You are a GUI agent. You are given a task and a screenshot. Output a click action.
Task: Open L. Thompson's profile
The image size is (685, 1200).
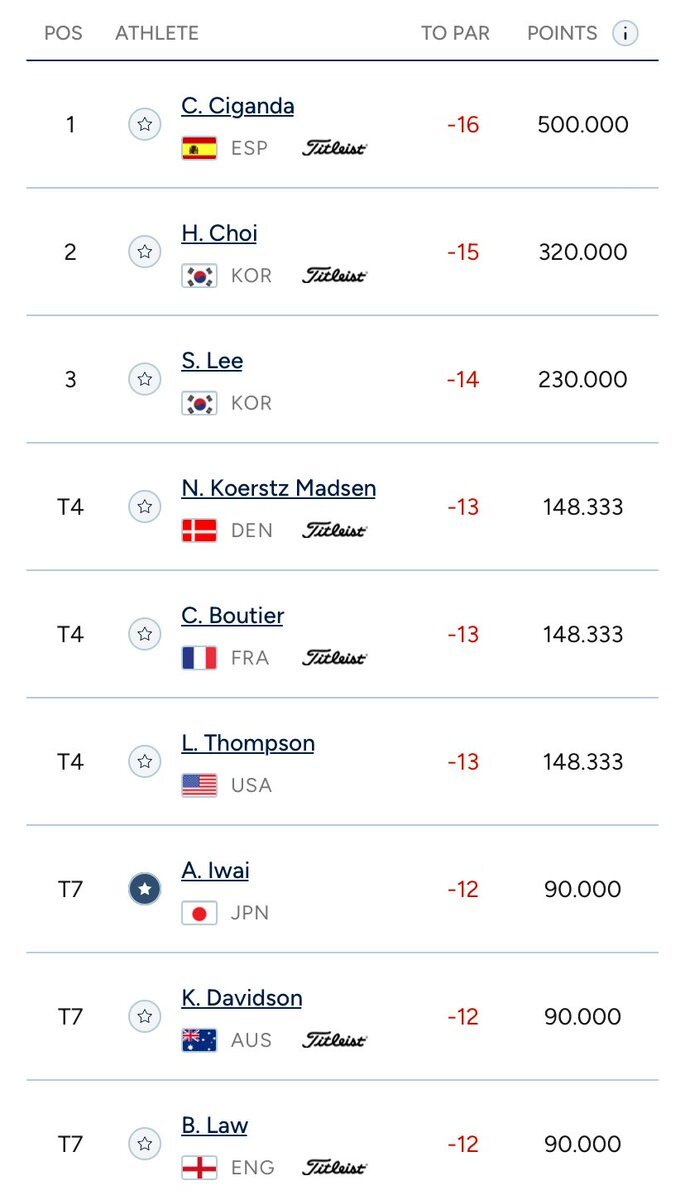click(248, 743)
